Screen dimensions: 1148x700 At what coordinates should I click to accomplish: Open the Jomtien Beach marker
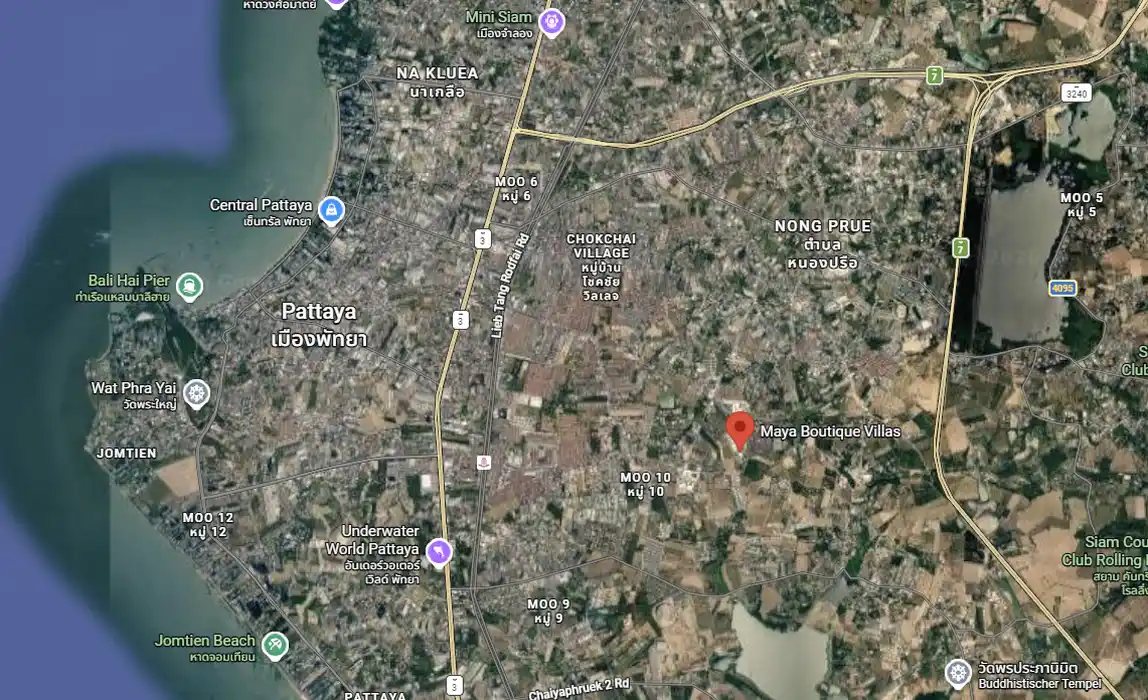point(275,646)
